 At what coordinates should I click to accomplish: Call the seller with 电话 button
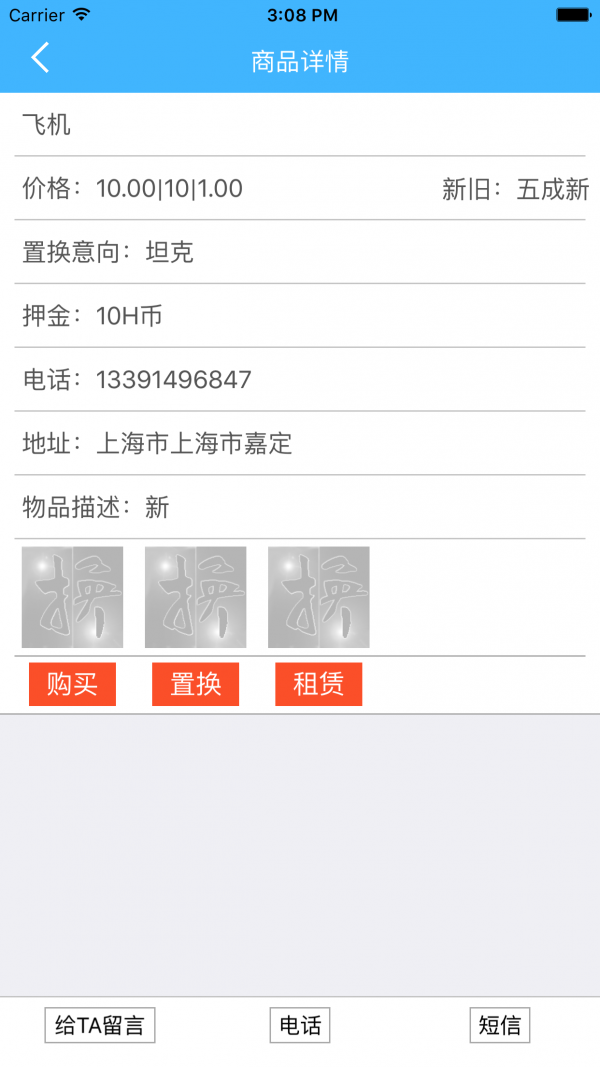point(300,1025)
